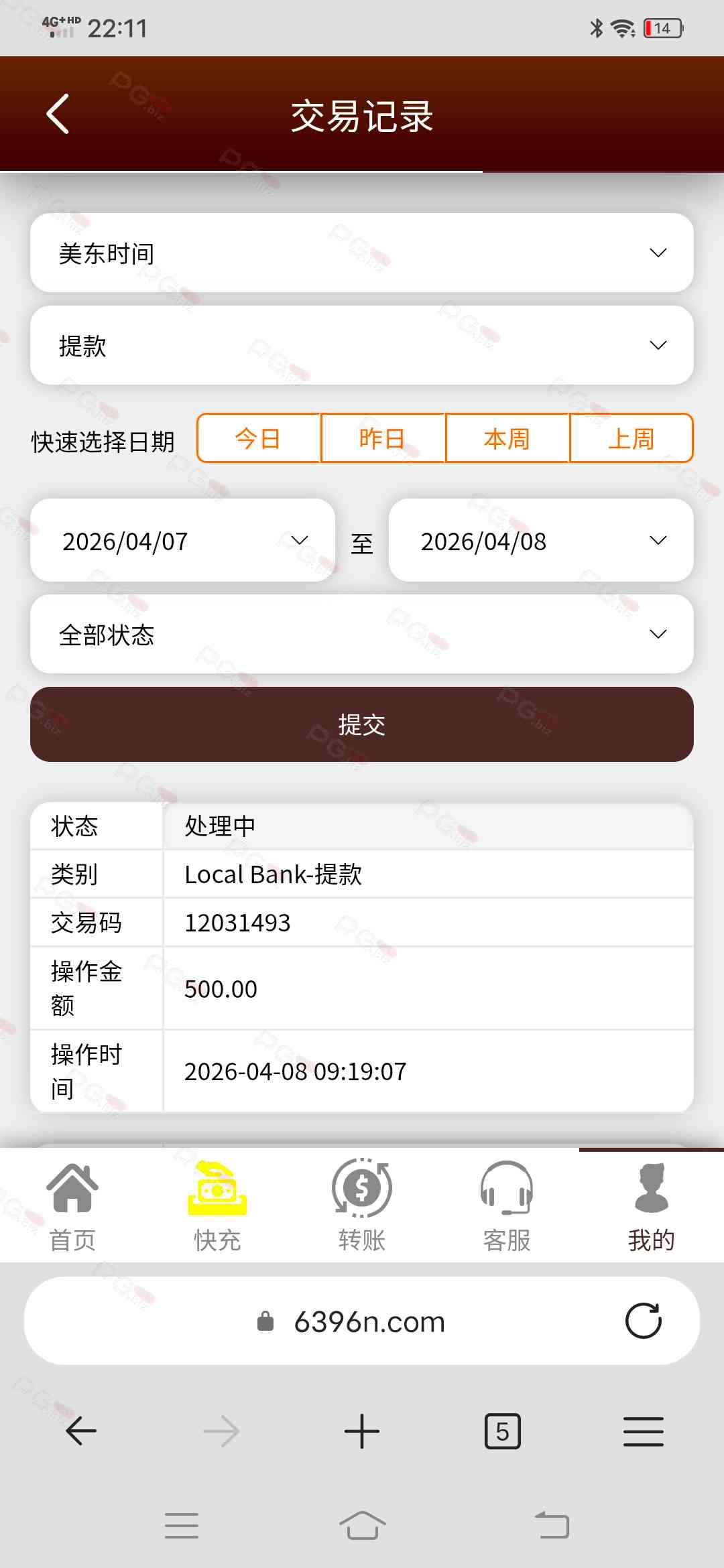Expand the 全部状态 status dropdown

362,634
